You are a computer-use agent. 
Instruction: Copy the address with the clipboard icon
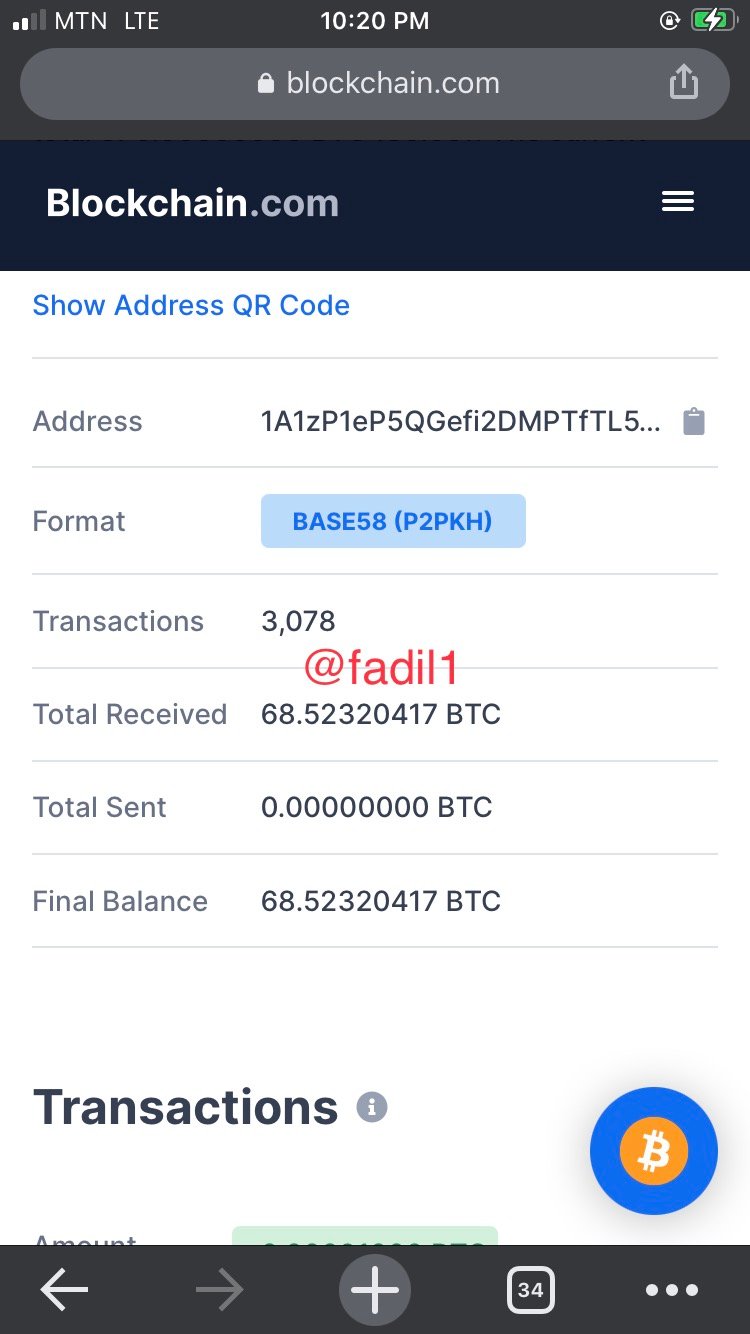pos(693,422)
